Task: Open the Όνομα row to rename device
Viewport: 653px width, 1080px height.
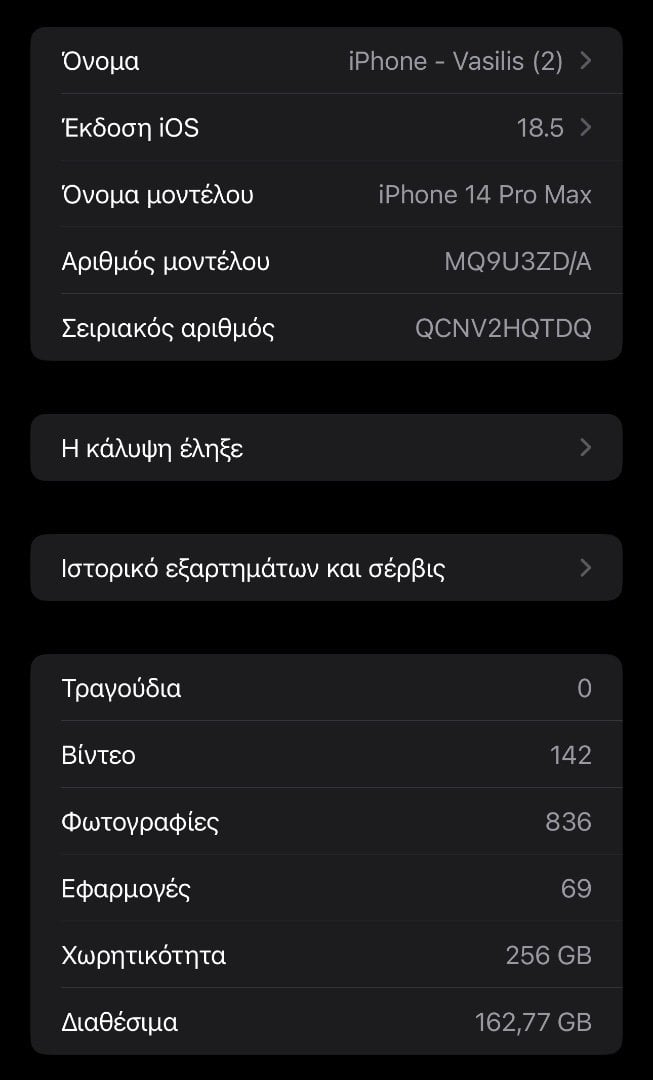Action: (x=326, y=61)
